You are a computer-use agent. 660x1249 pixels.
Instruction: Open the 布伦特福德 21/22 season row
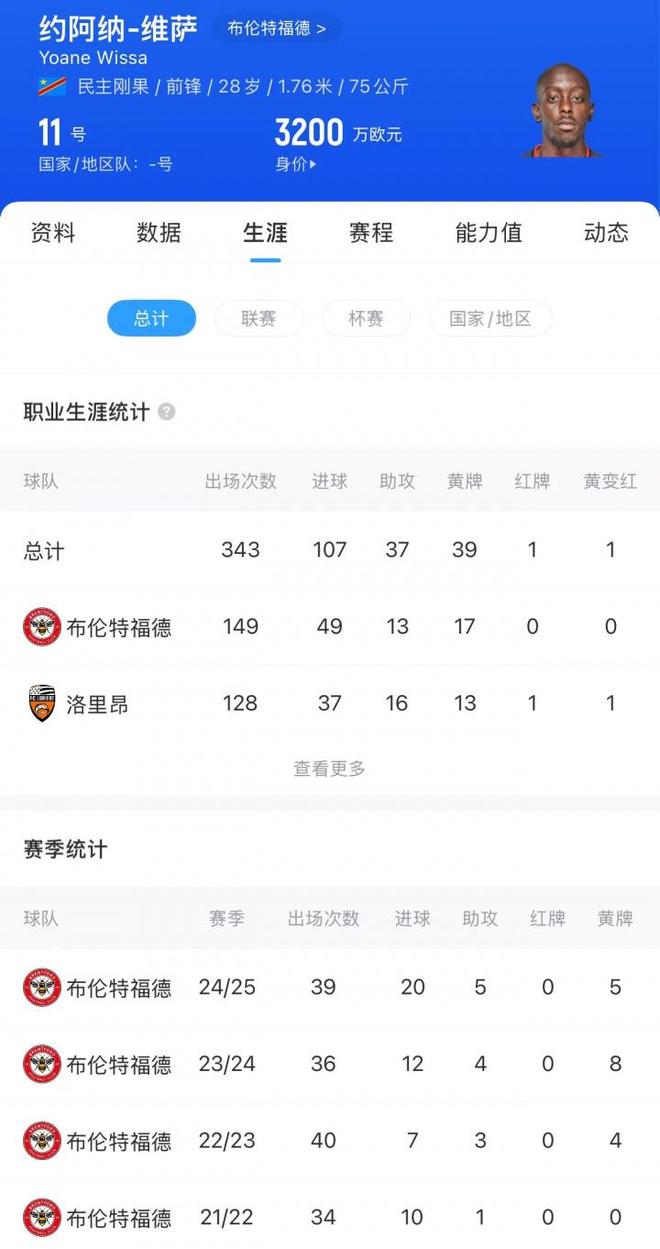click(x=330, y=1217)
